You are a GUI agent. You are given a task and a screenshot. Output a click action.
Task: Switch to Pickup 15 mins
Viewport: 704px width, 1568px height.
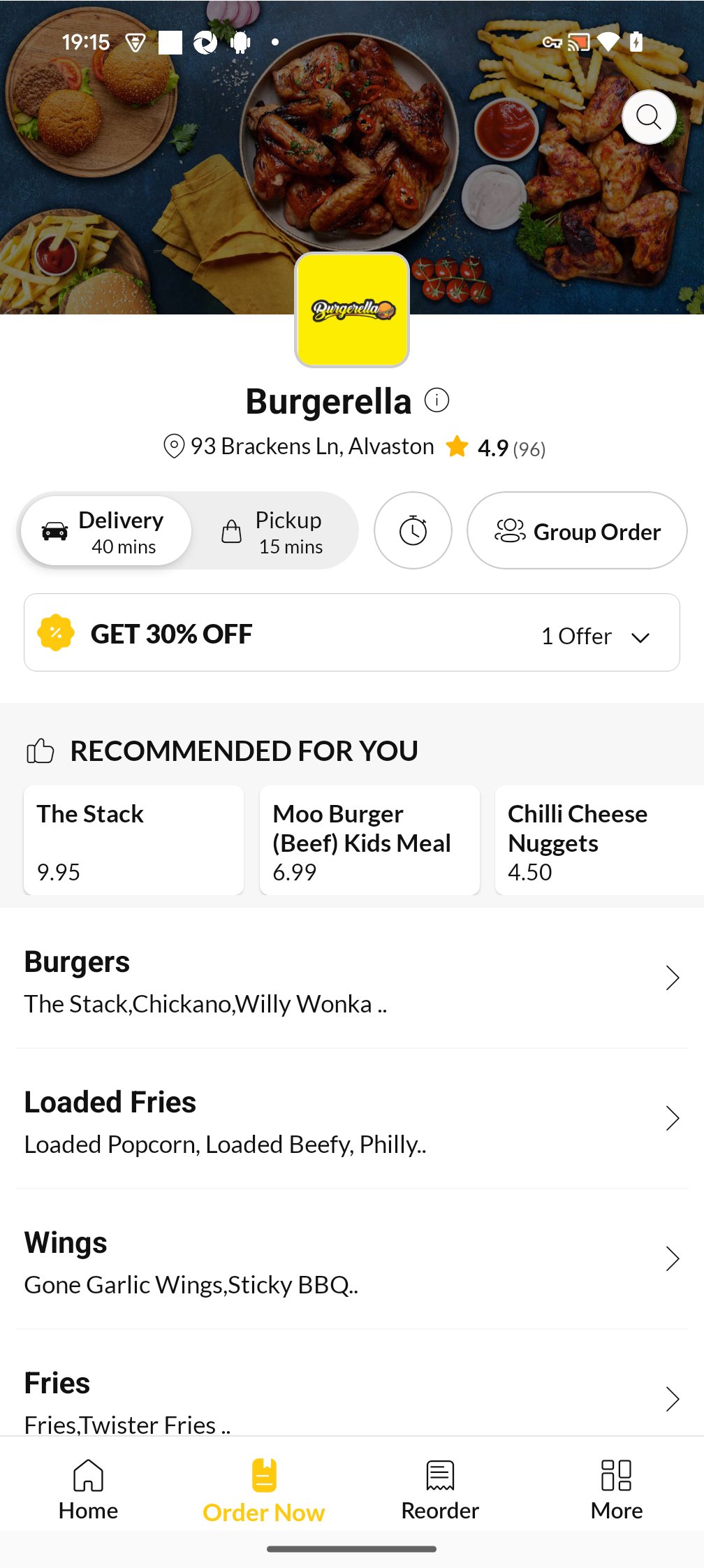(274, 531)
